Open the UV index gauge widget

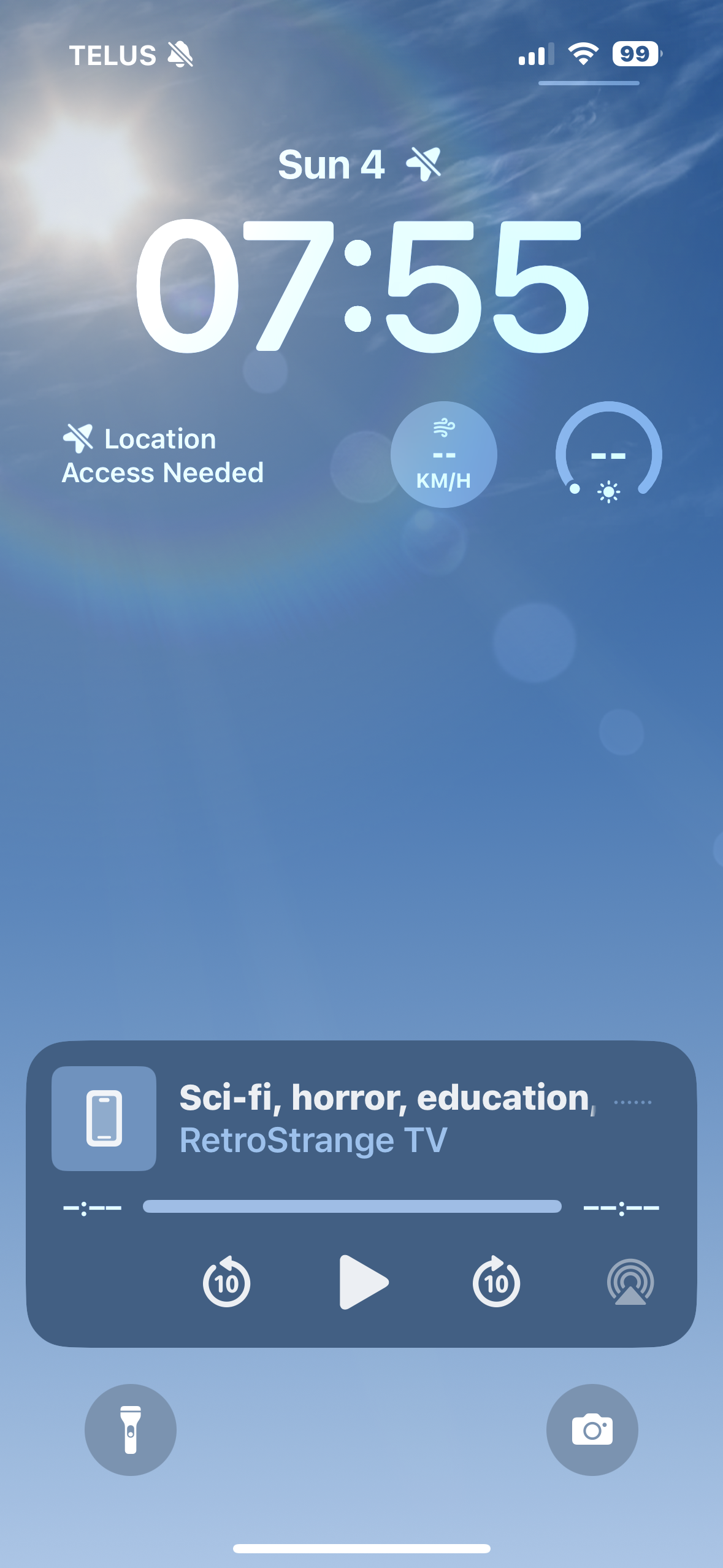608,455
